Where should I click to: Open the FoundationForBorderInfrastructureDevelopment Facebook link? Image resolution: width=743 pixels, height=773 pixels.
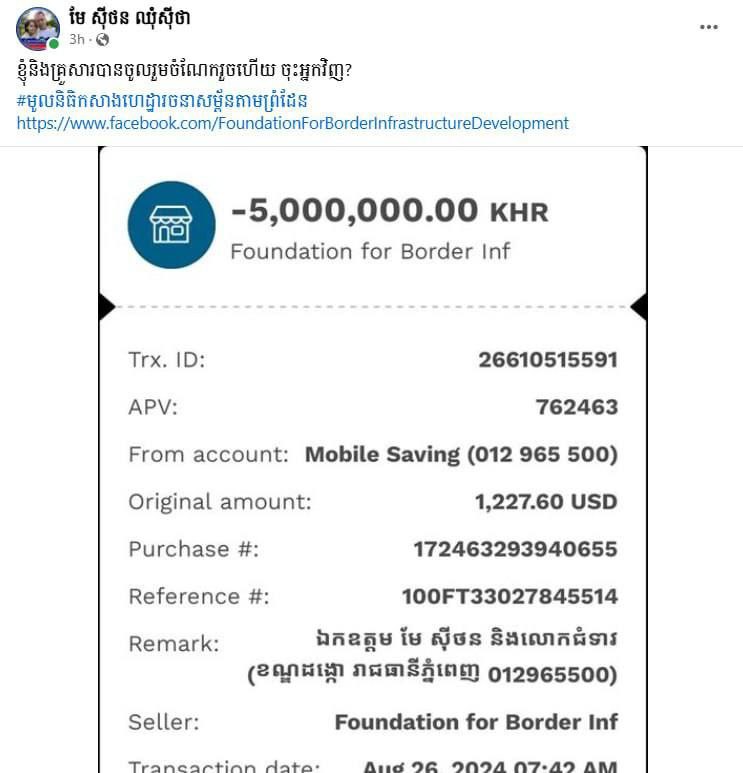(x=292, y=123)
